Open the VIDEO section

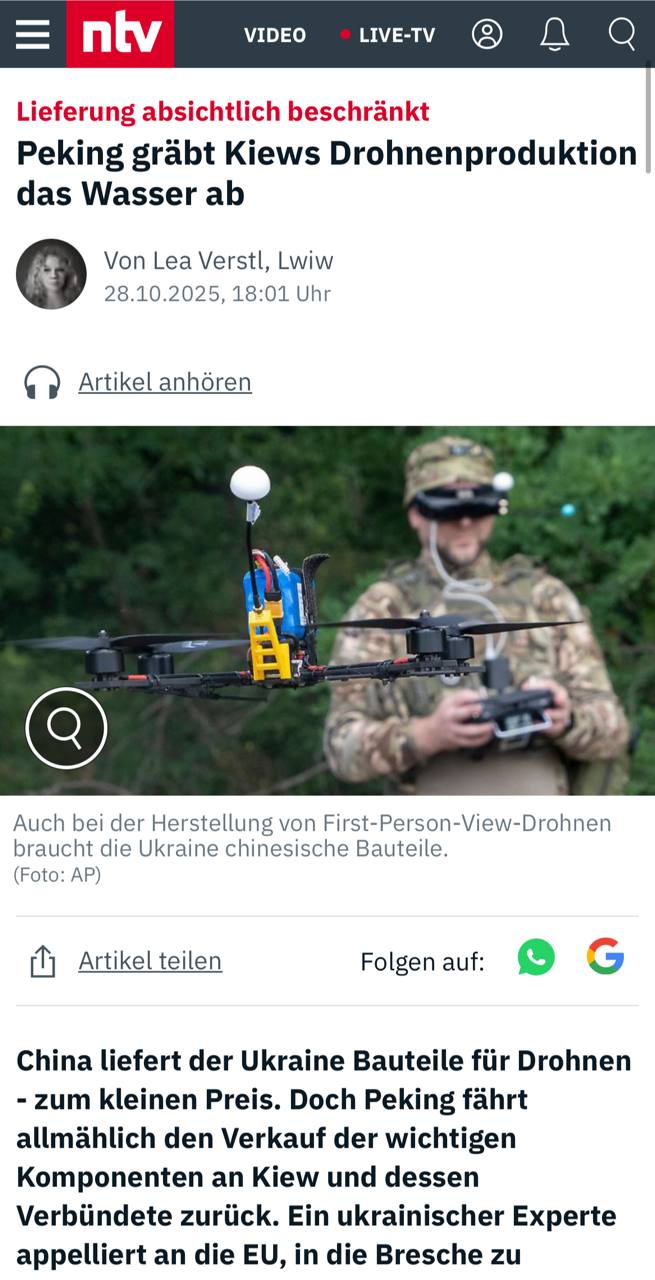[x=275, y=35]
